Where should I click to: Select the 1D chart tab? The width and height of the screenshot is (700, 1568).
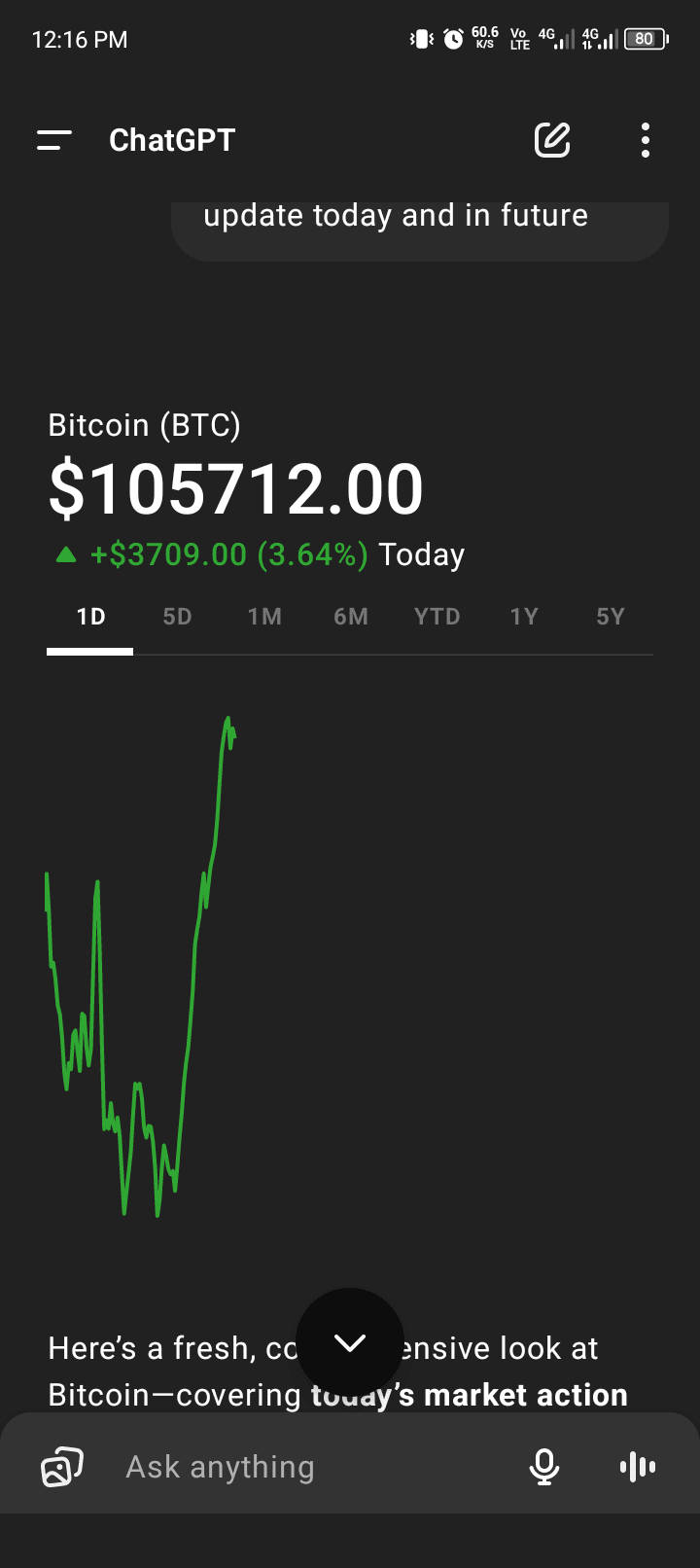pos(90,617)
